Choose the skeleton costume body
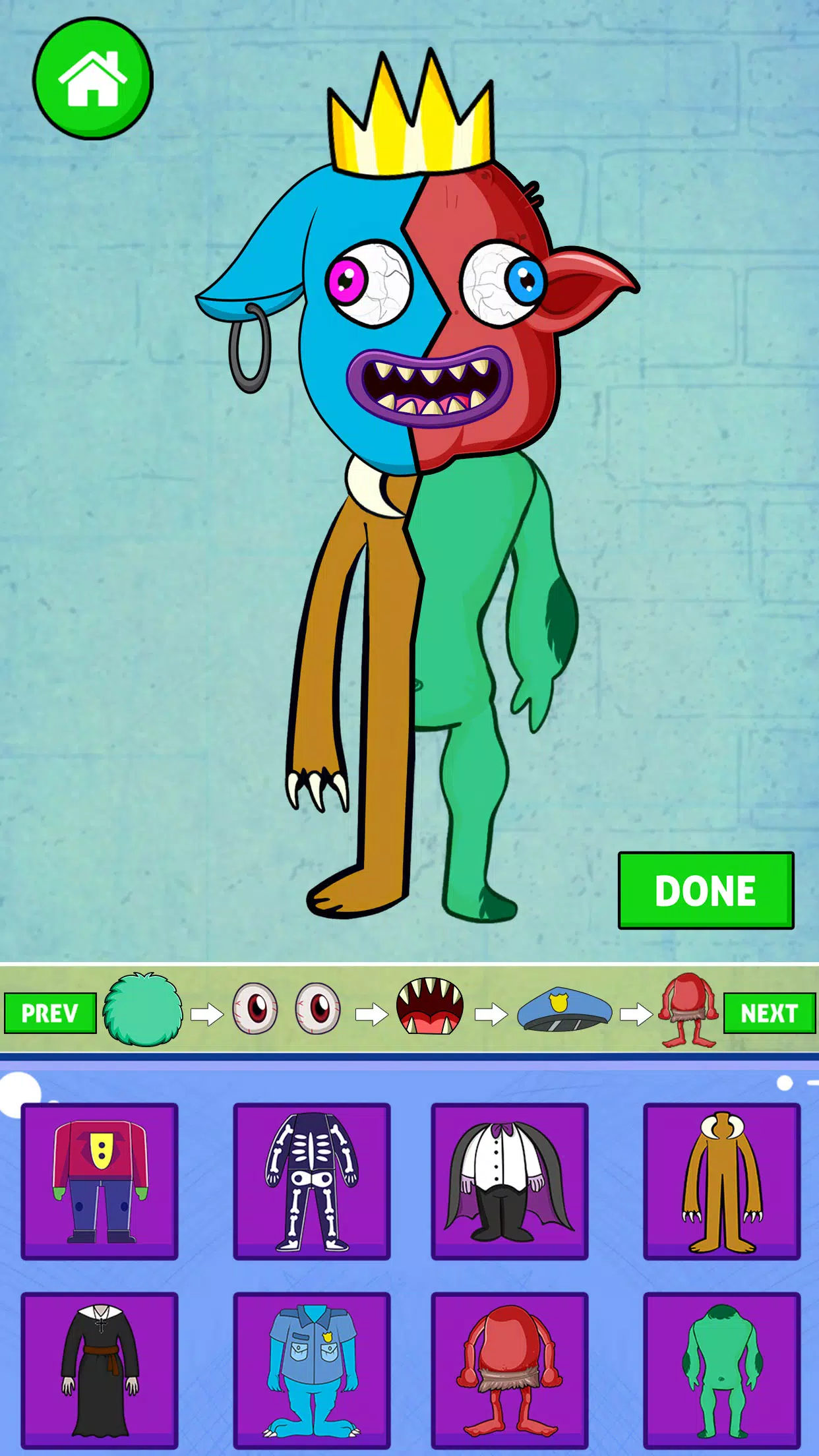 312,1181
